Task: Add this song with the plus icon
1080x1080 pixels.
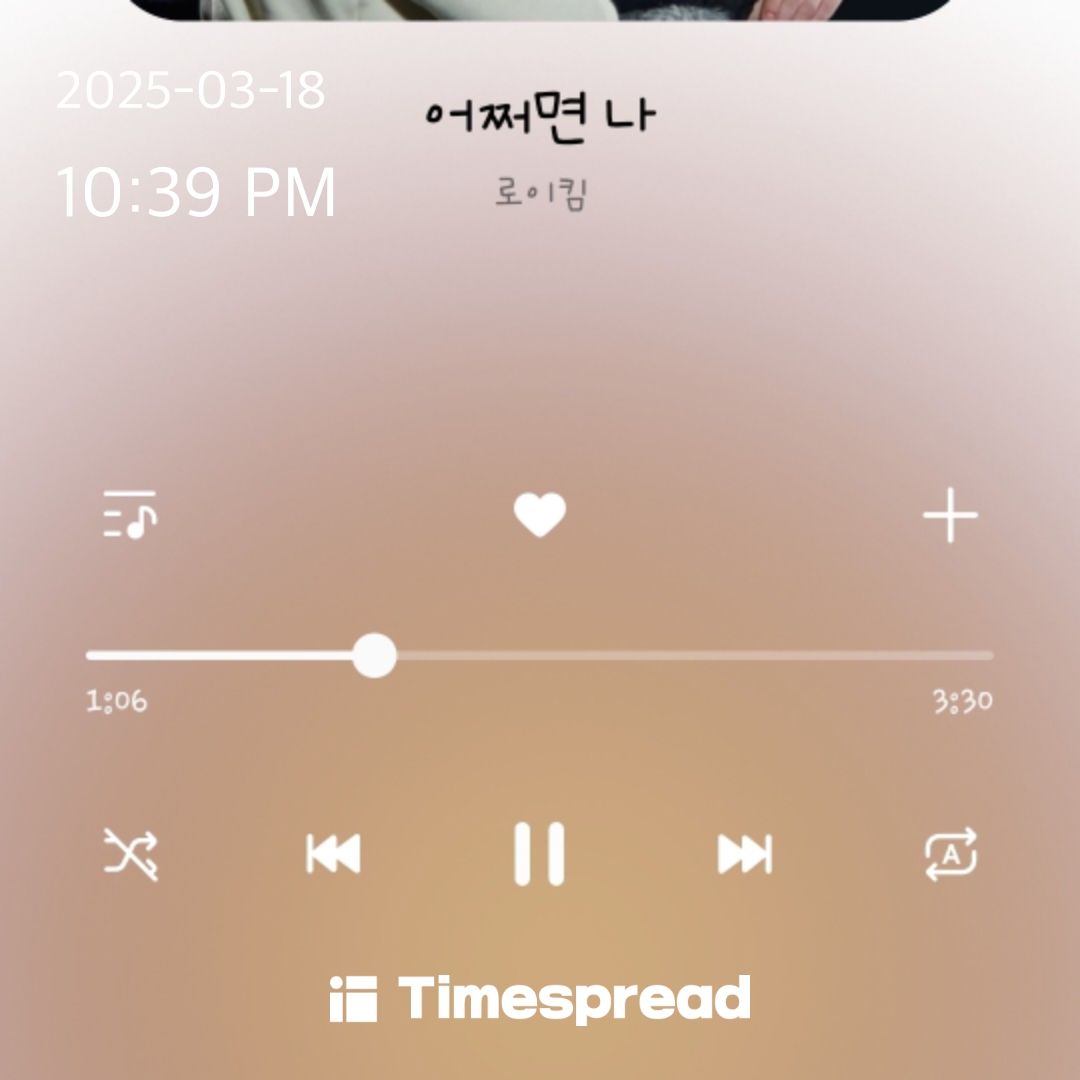Action: coord(949,517)
